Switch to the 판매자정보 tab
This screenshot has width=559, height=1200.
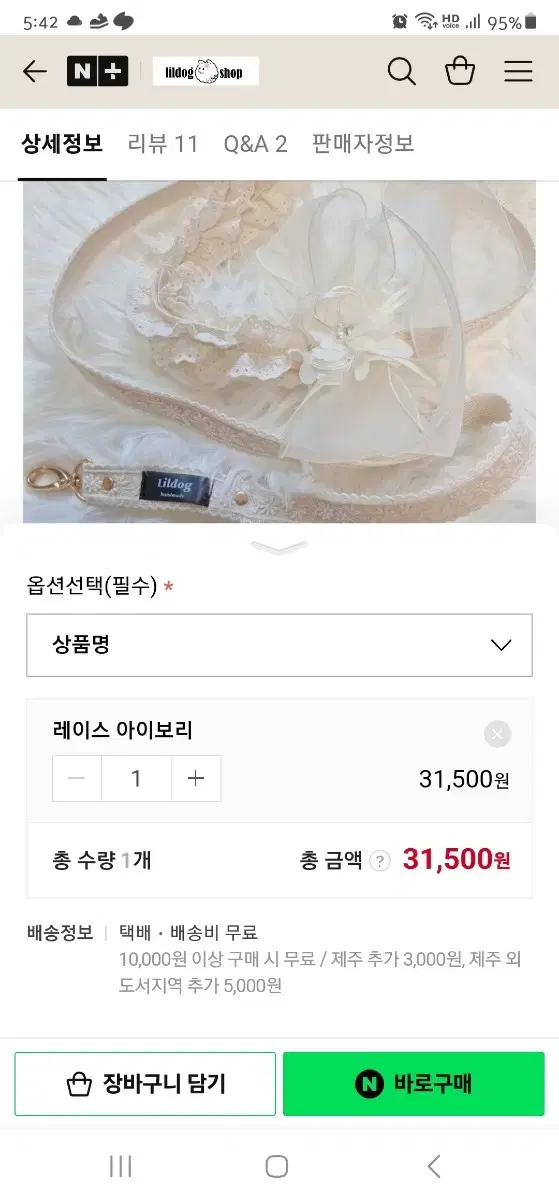tap(363, 144)
